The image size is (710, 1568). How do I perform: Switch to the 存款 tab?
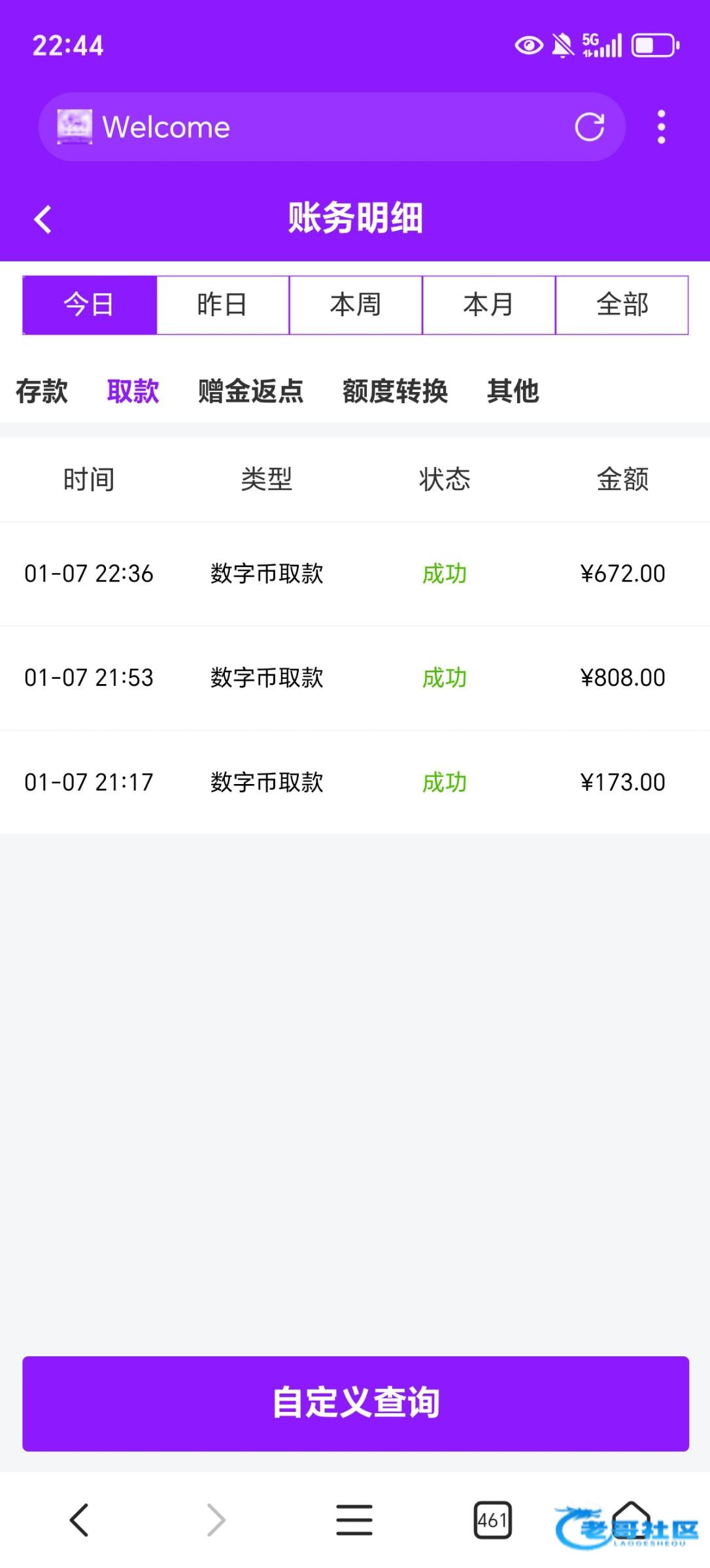pos(42,391)
